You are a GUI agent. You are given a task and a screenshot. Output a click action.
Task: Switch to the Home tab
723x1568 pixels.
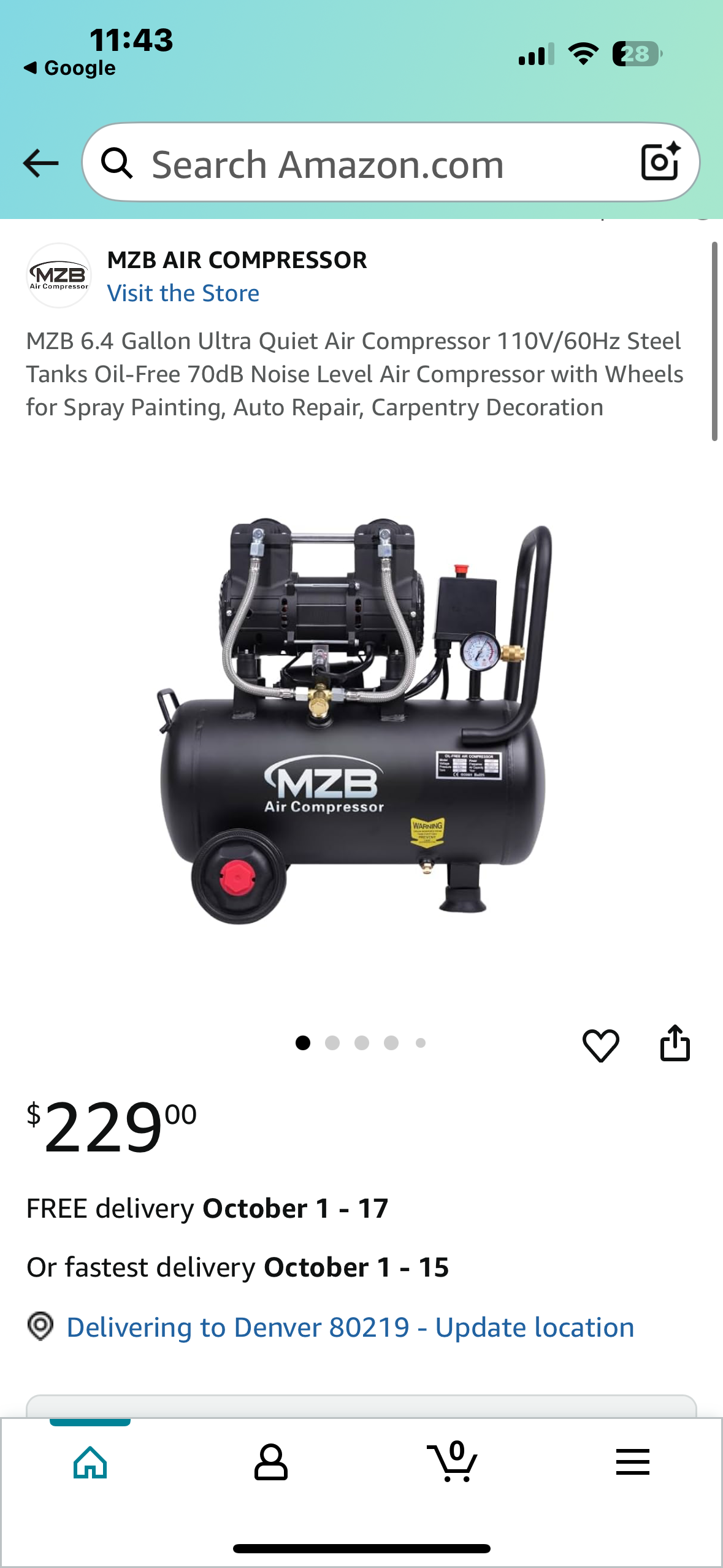(x=90, y=1463)
